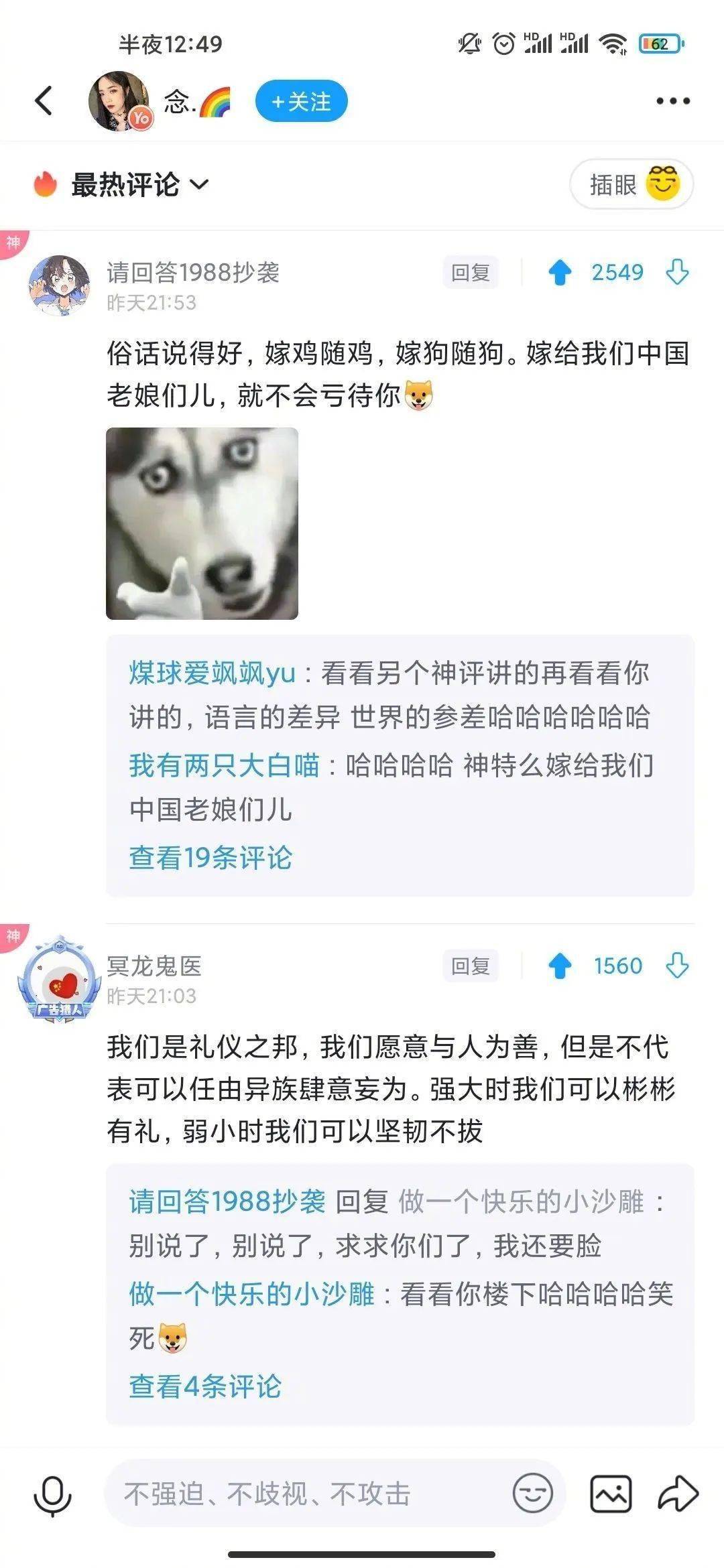Reply to 请回答1988抄袭's comment
Screen dimensions: 724x1568
click(x=471, y=273)
